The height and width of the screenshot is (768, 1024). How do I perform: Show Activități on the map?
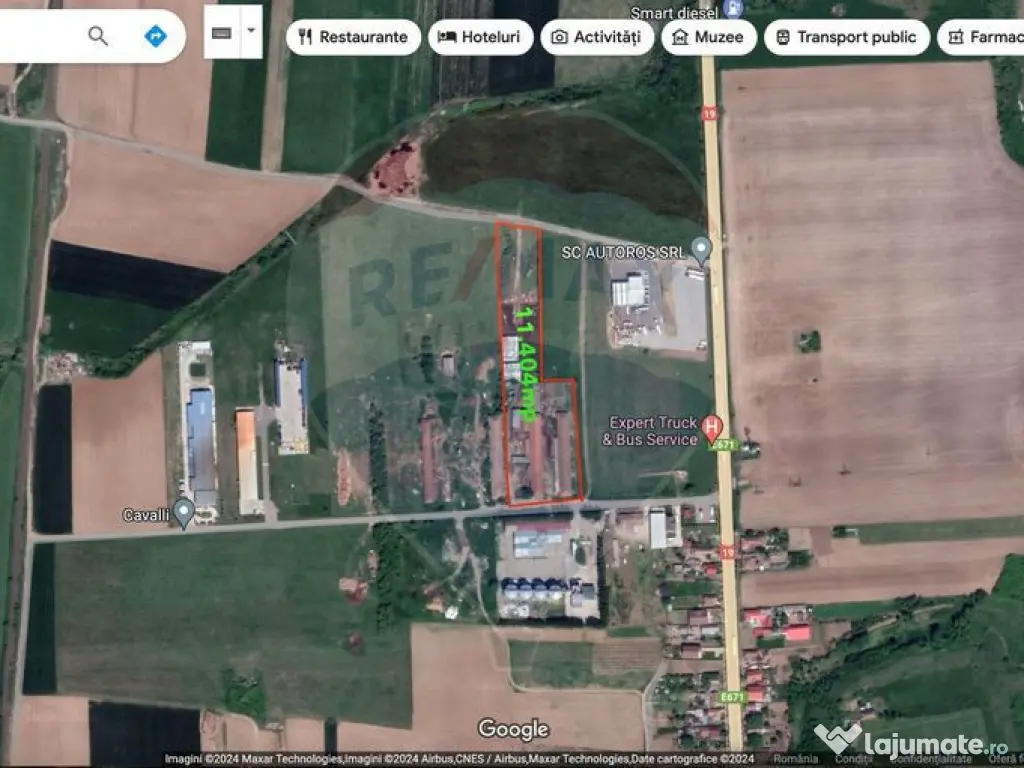click(597, 37)
